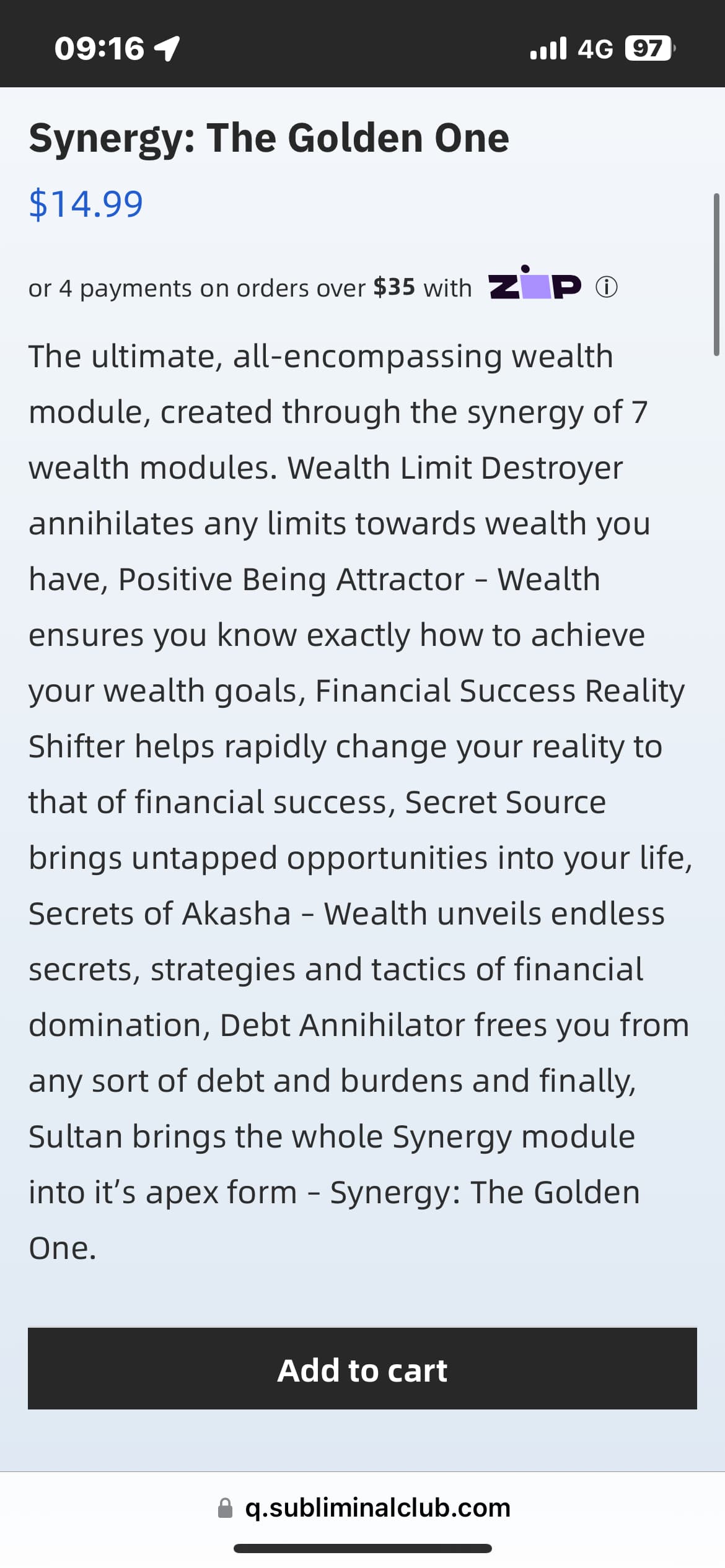
Task: Tap the q.subliminalclub.com address bar
Action: tap(377, 1507)
